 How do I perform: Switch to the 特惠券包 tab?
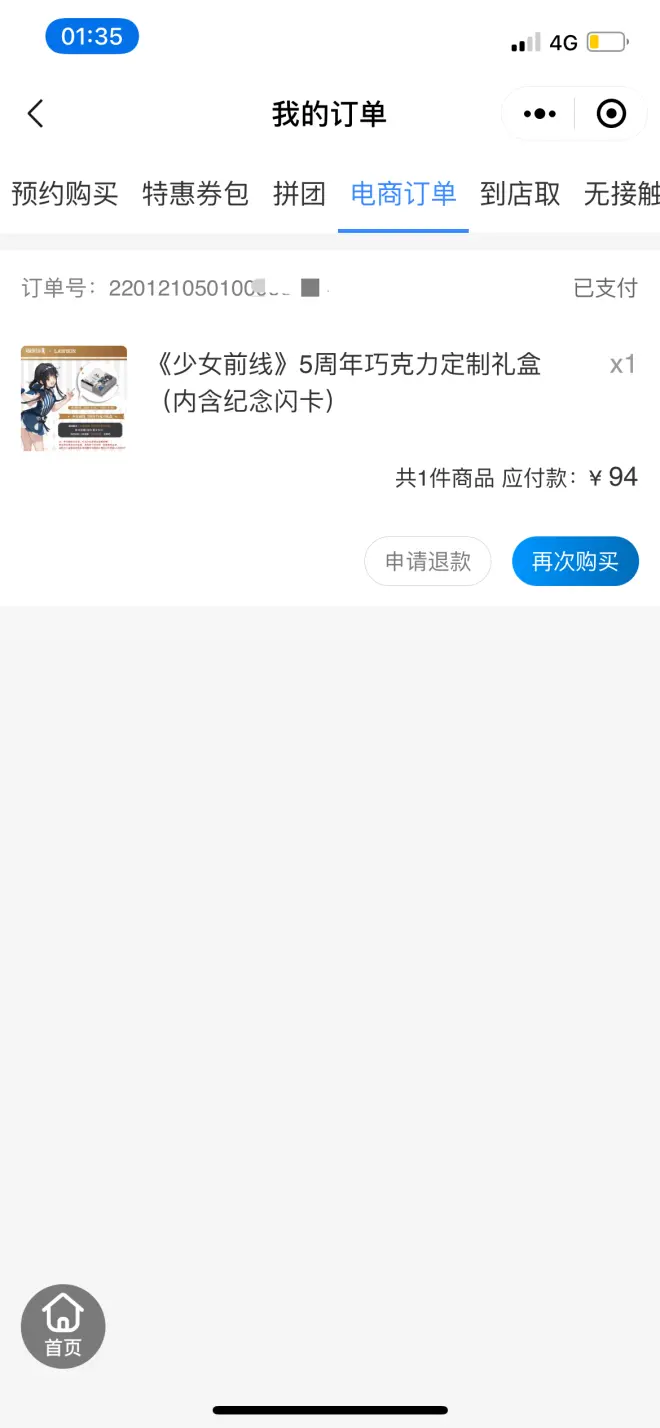point(195,194)
